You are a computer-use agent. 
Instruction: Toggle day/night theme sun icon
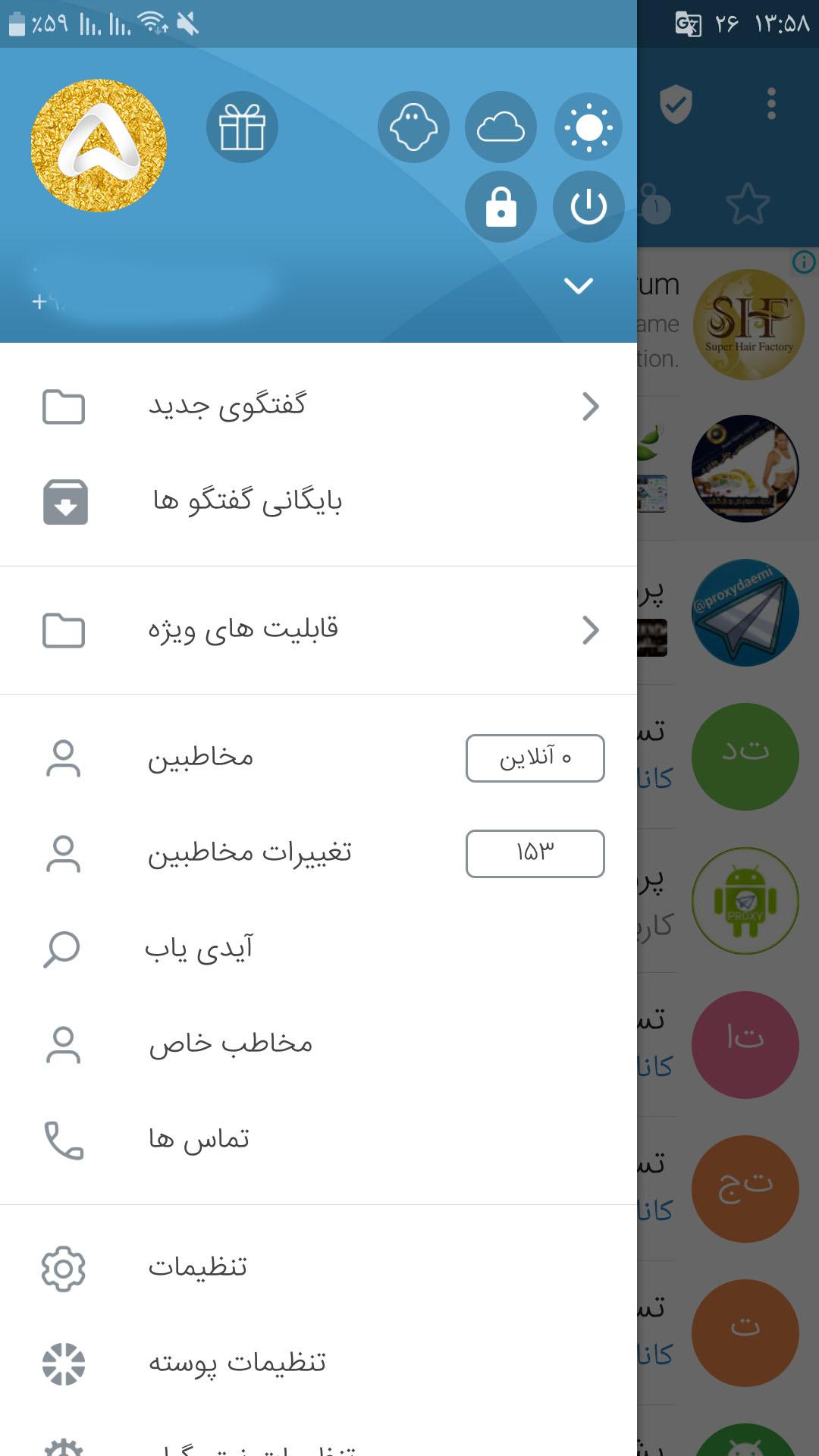click(x=588, y=127)
